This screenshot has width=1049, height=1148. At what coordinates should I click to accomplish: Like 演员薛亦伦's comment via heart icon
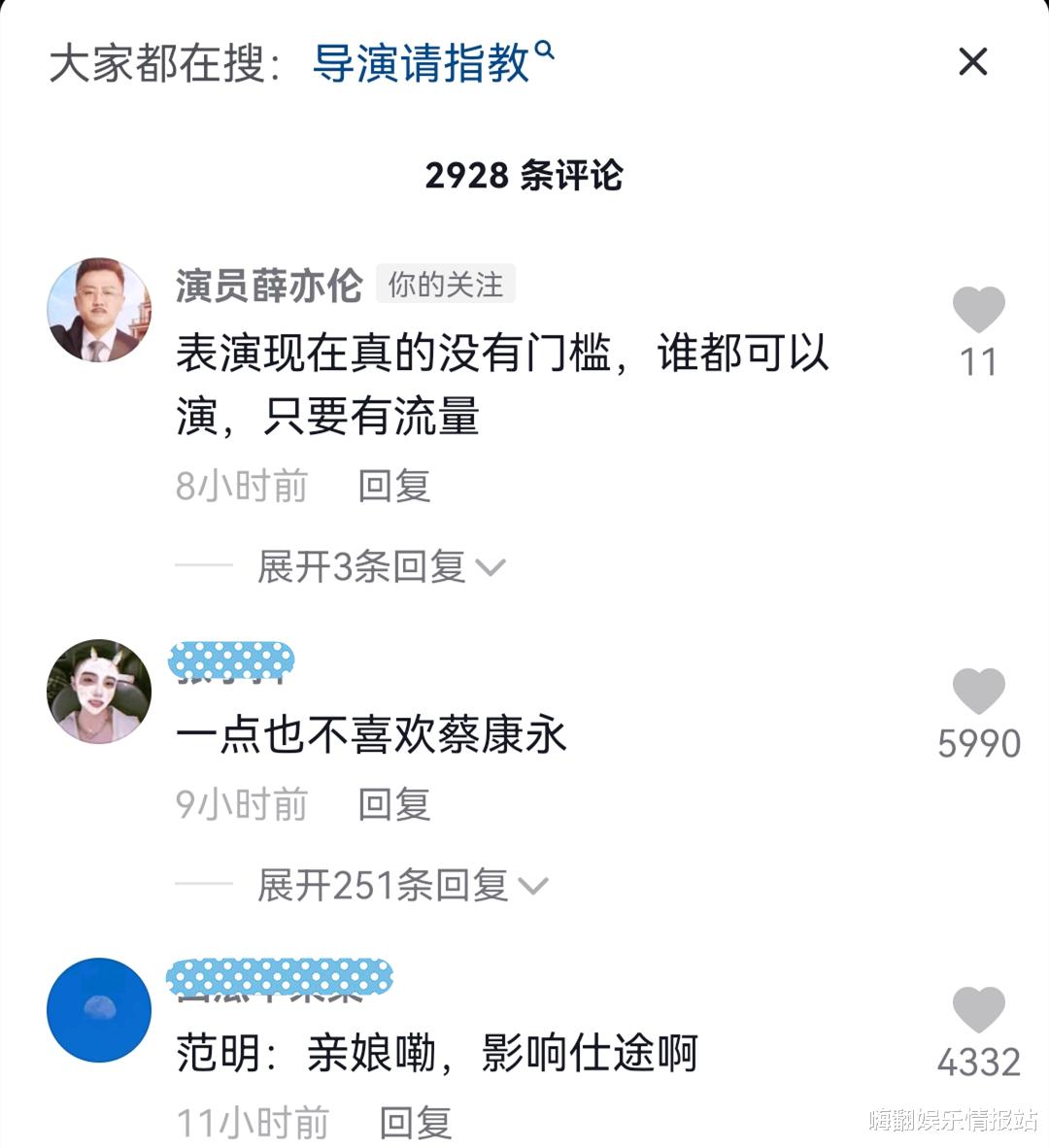(x=978, y=309)
